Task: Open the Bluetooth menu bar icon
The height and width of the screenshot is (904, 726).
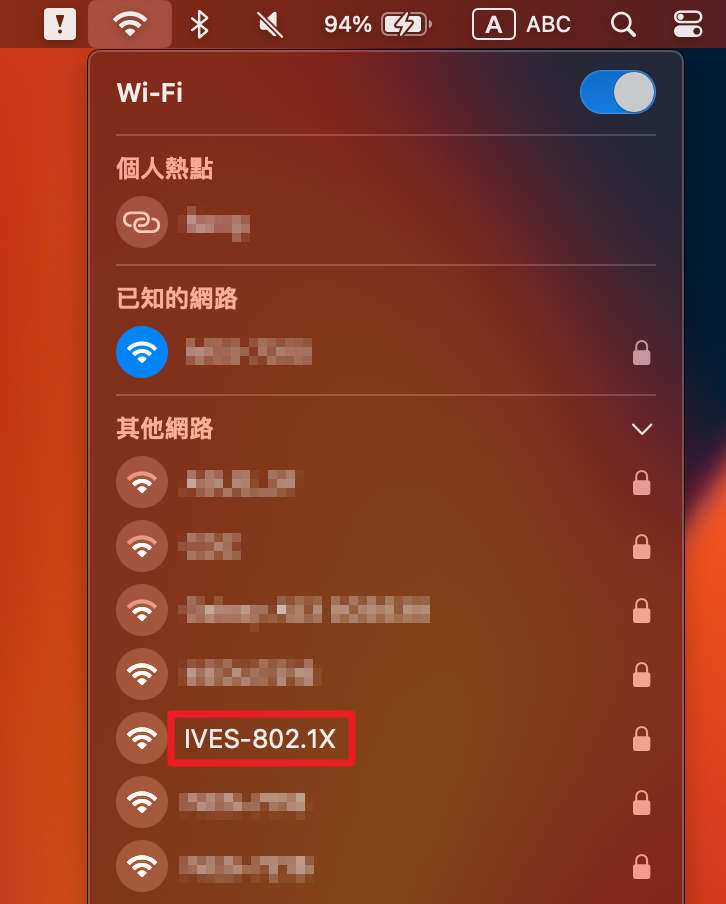Action: 199,24
